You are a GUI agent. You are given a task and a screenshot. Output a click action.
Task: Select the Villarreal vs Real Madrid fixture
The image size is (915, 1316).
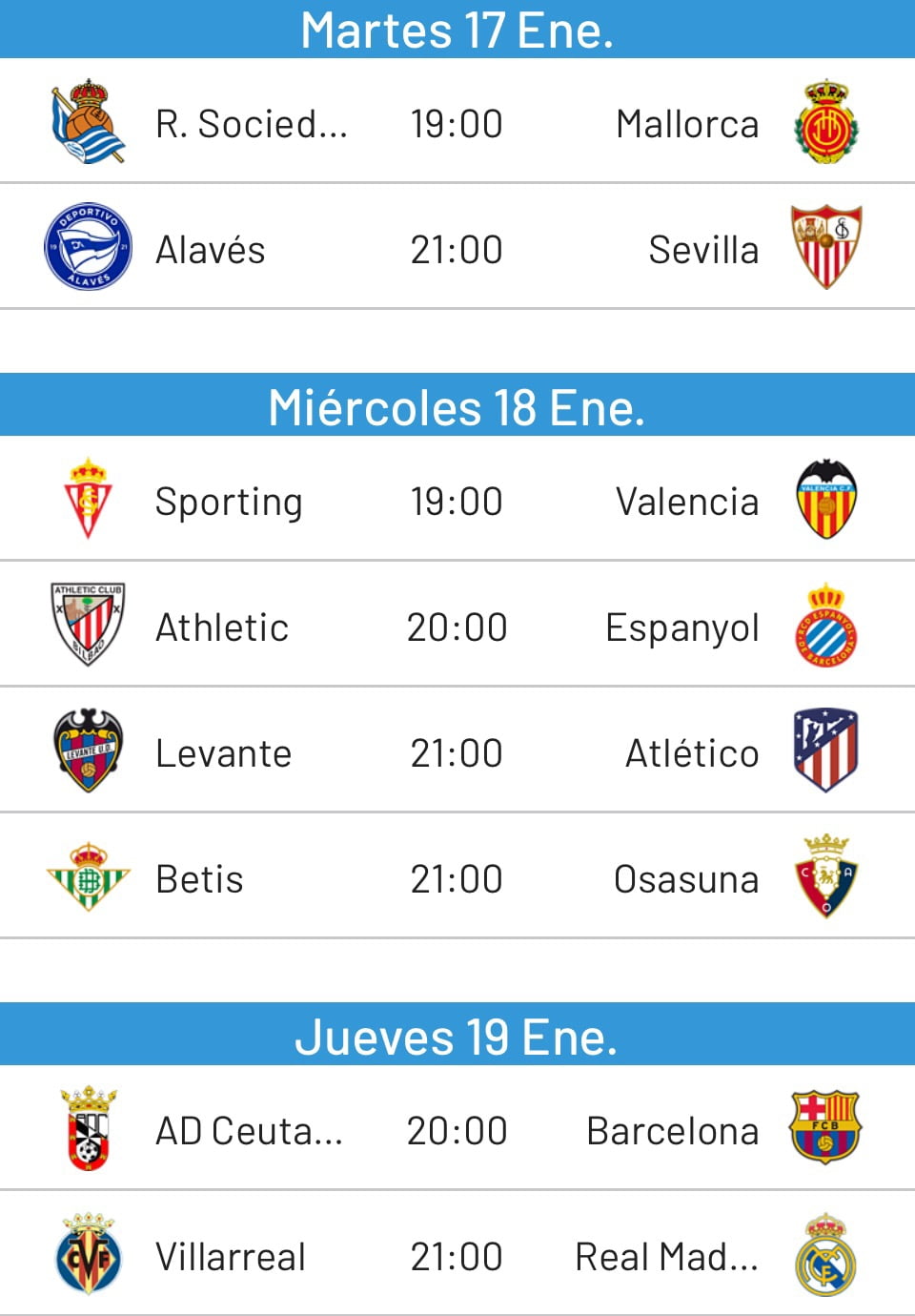457,1256
